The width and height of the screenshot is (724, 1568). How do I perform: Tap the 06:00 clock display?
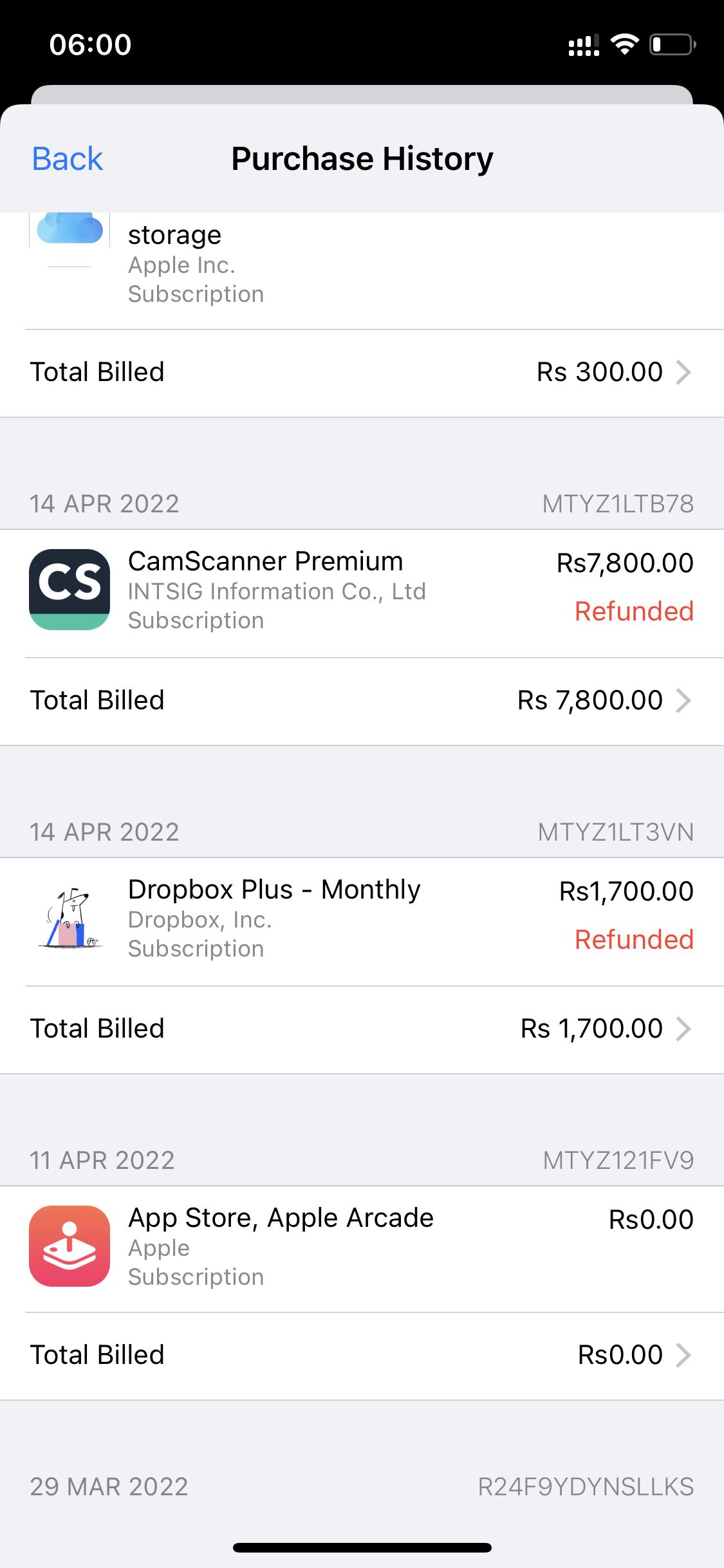[x=91, y=43]
